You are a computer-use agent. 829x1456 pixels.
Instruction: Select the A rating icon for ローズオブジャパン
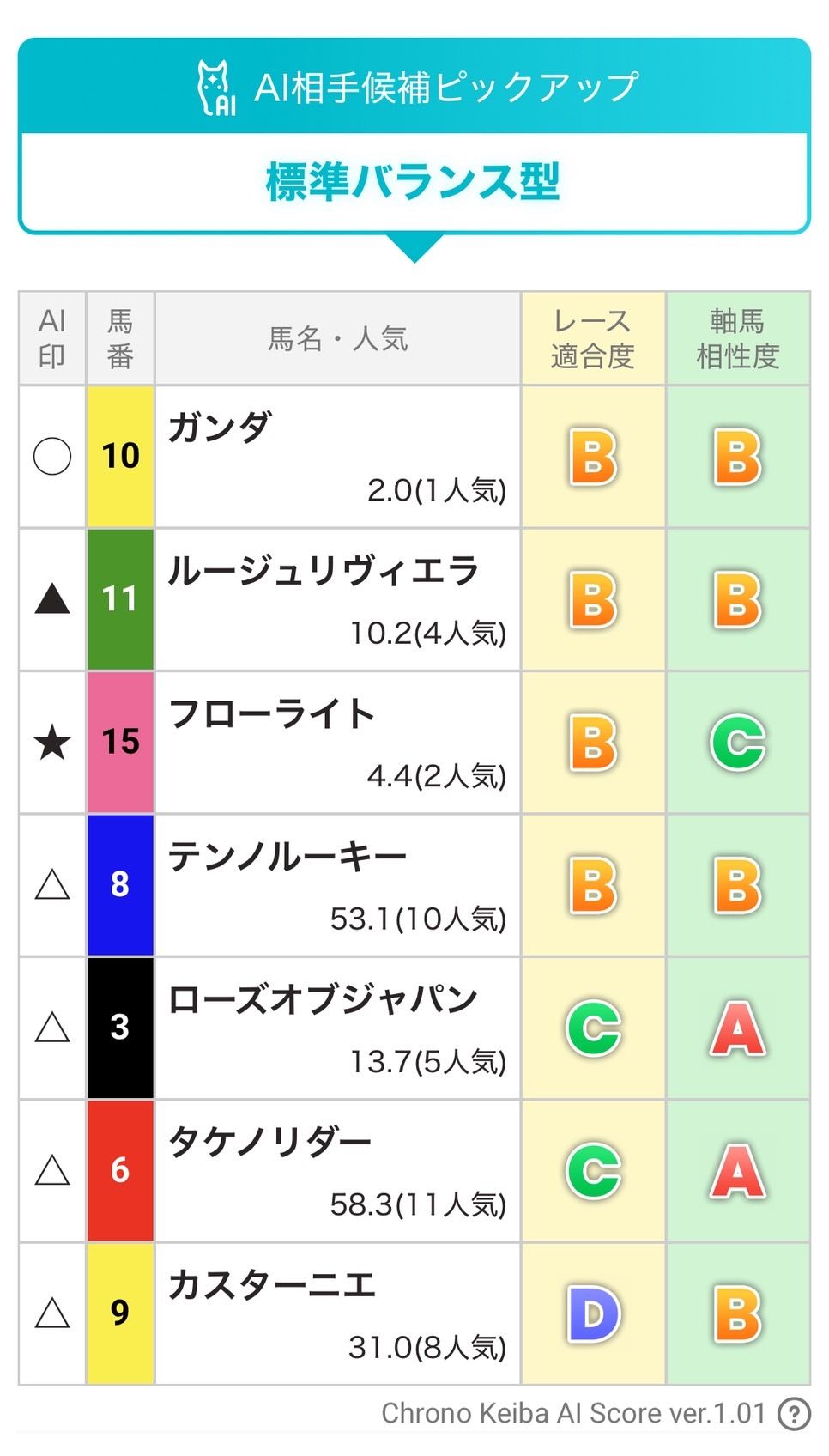click(x=739, y=1028)
